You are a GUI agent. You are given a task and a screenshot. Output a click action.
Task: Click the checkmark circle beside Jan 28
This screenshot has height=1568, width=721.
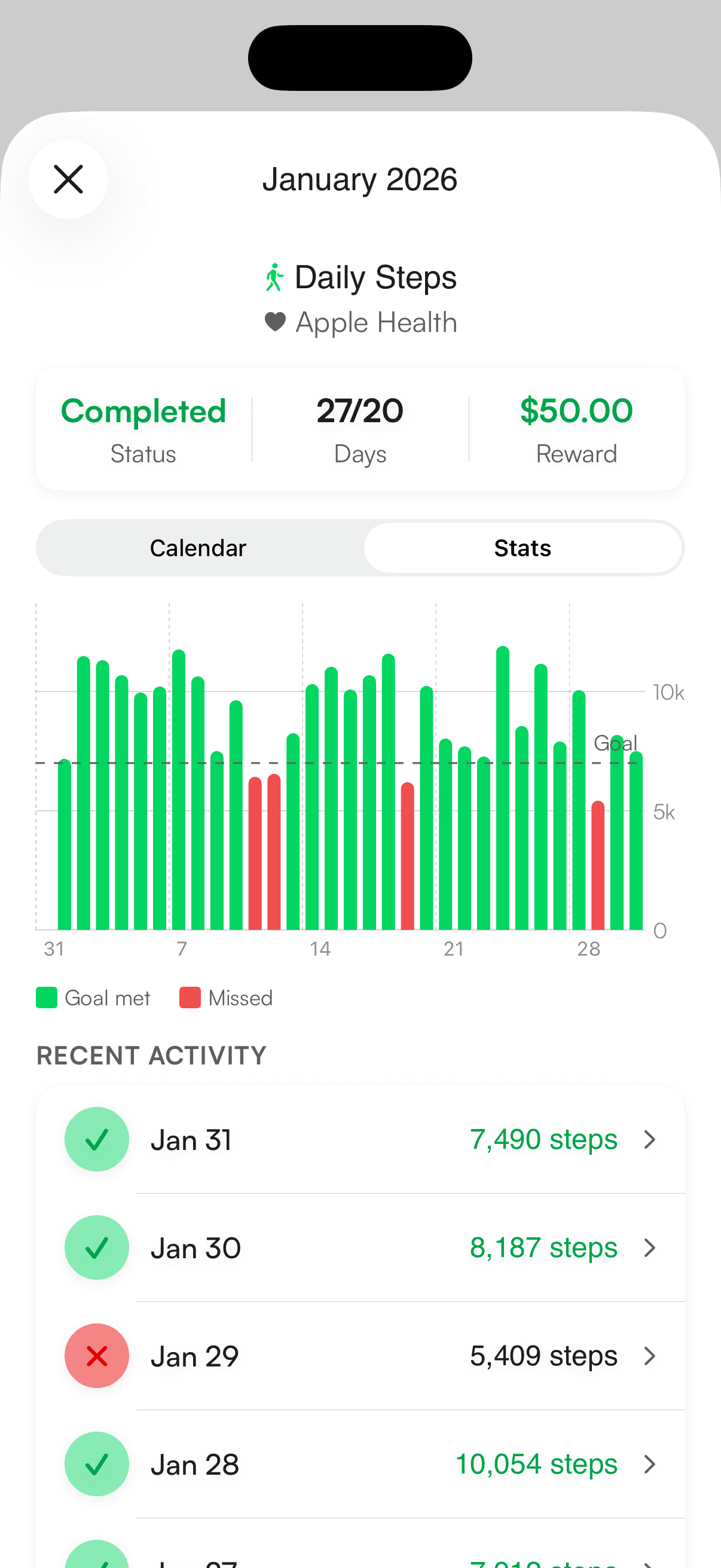tap(97, 1465)
